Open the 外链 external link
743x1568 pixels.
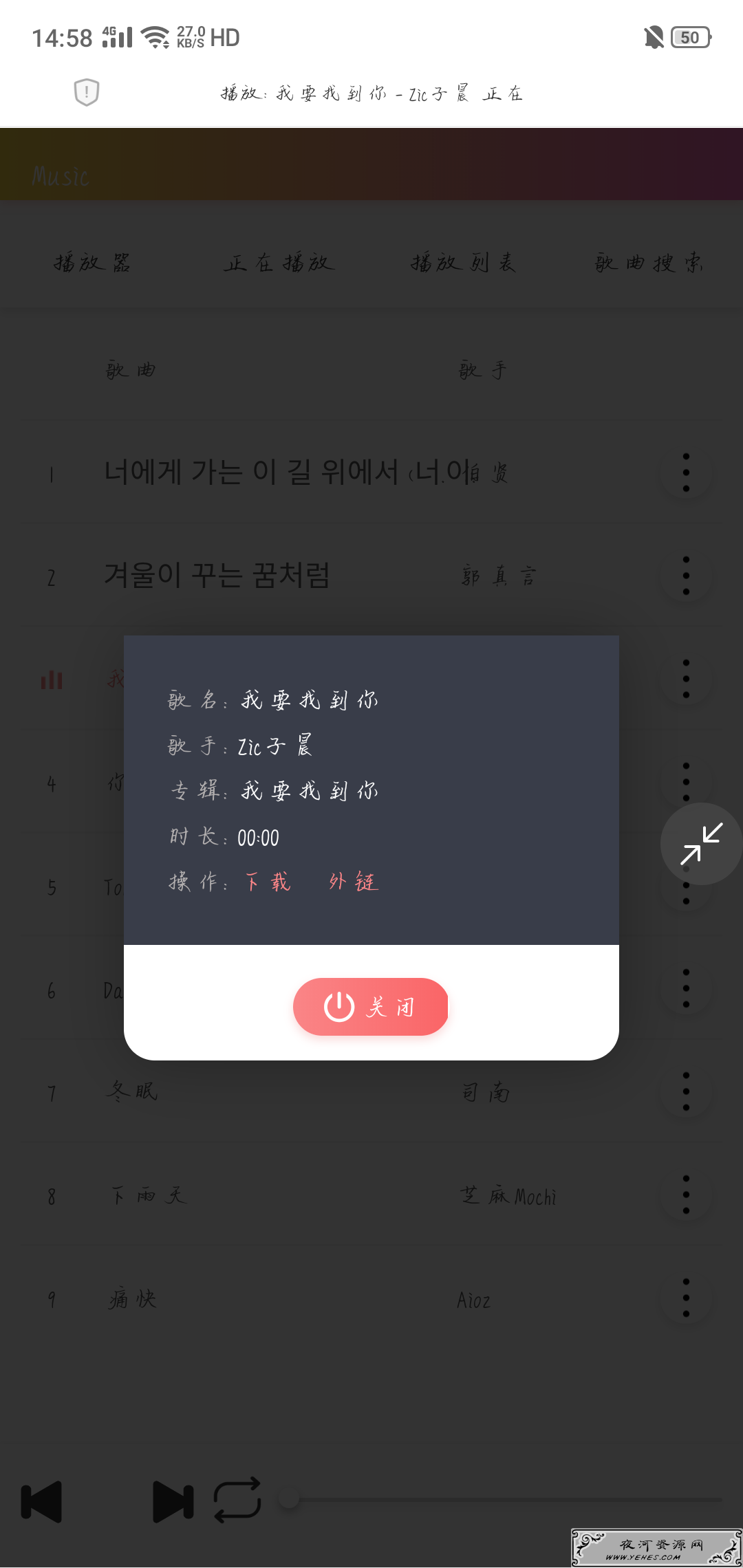[x=354, y=882]
